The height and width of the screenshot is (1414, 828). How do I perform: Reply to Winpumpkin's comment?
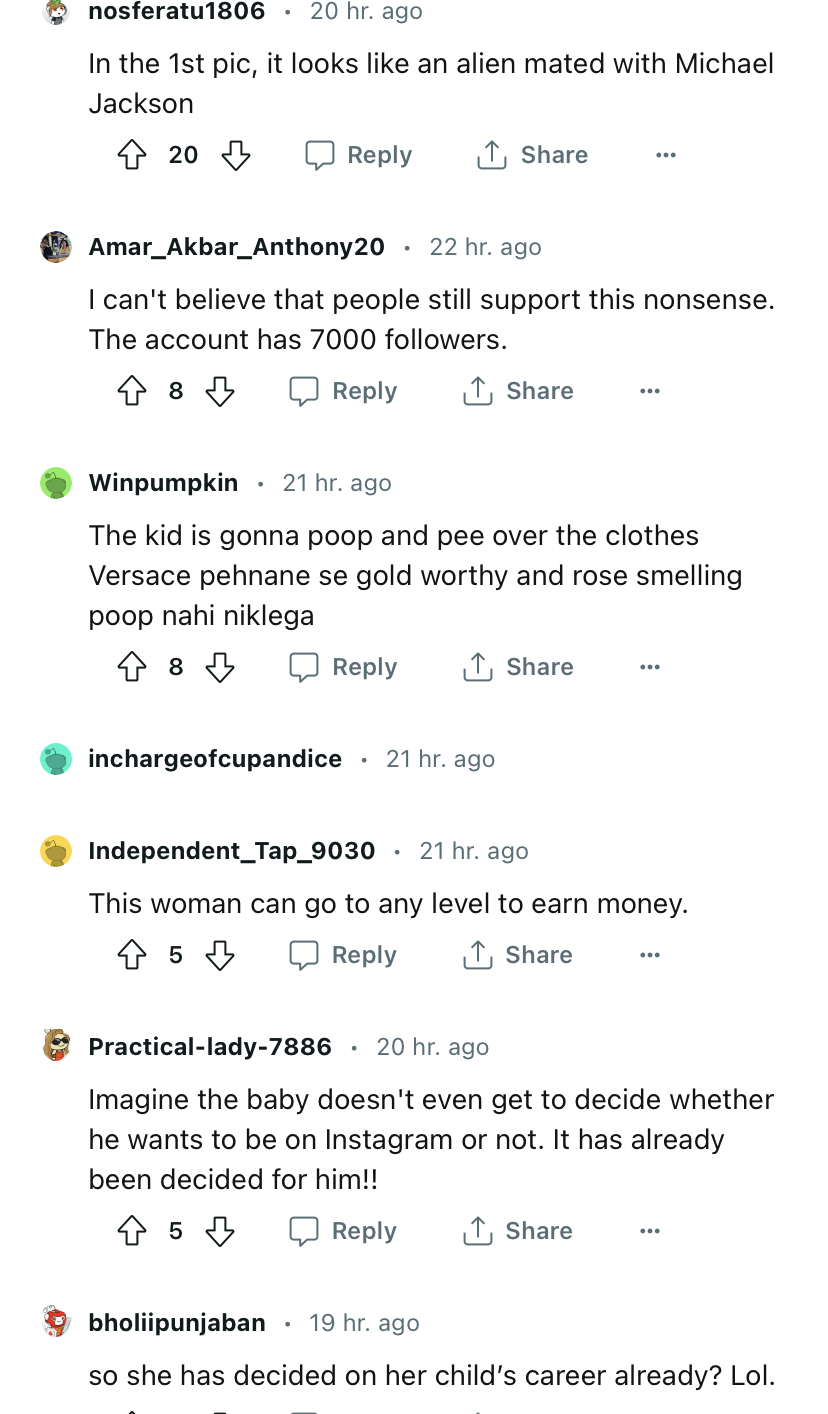343,667
